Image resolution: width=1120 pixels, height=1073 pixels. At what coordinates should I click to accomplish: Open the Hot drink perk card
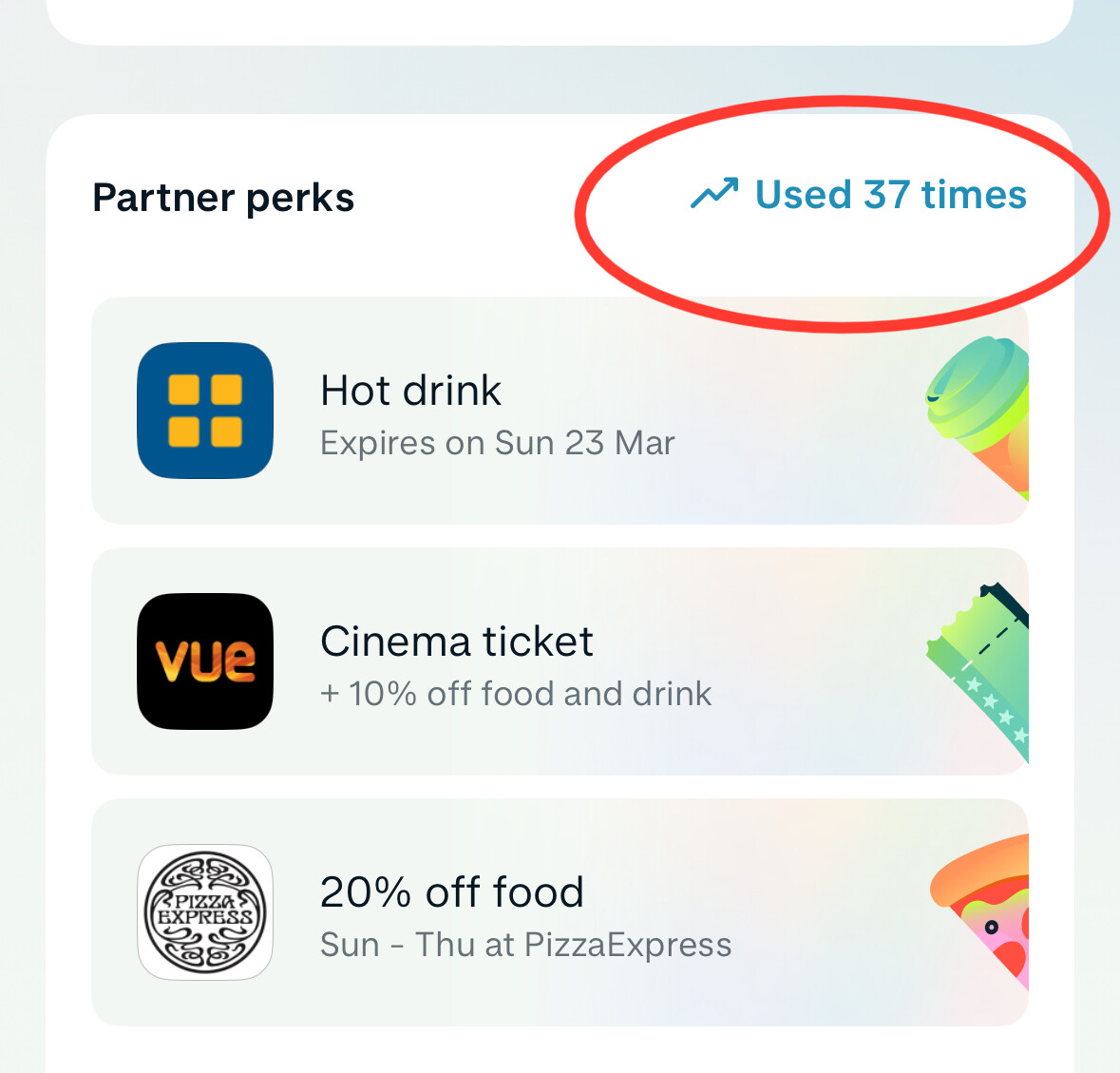click(559, 411)
